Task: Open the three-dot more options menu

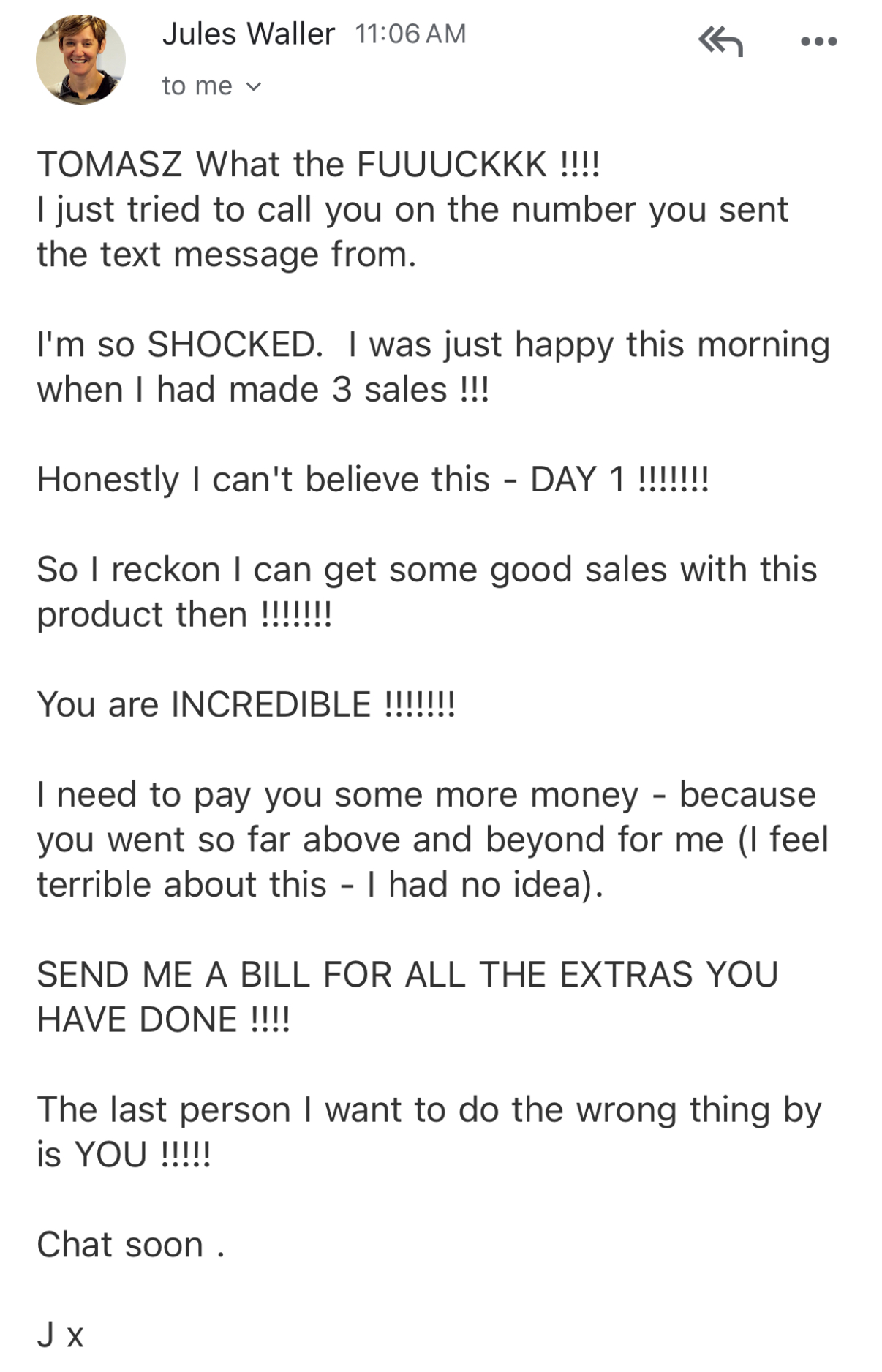Action: [818, 42]
